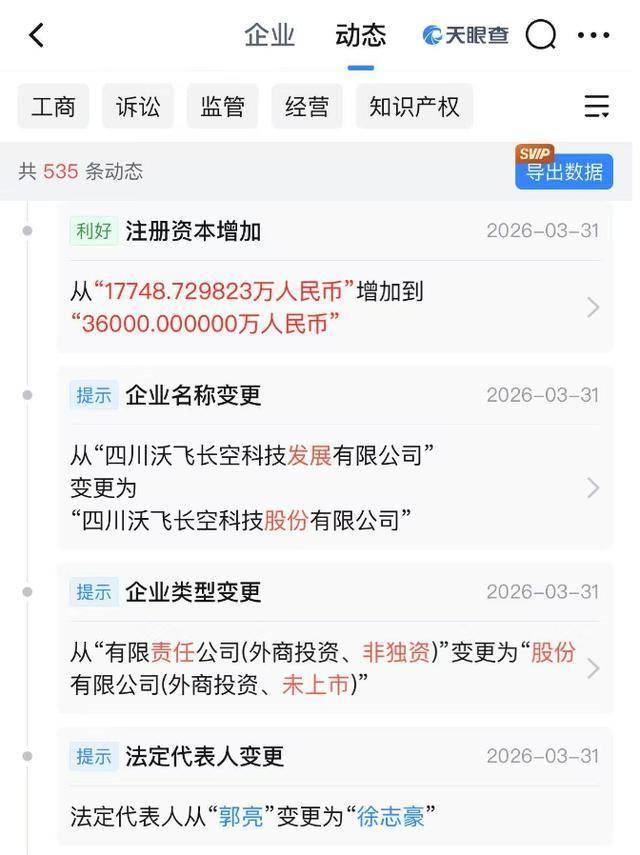Image resolution: width=640 pixels, height=855 pixels.
Task: Open the three-dot overflow menu
Action: click(594, 36)
